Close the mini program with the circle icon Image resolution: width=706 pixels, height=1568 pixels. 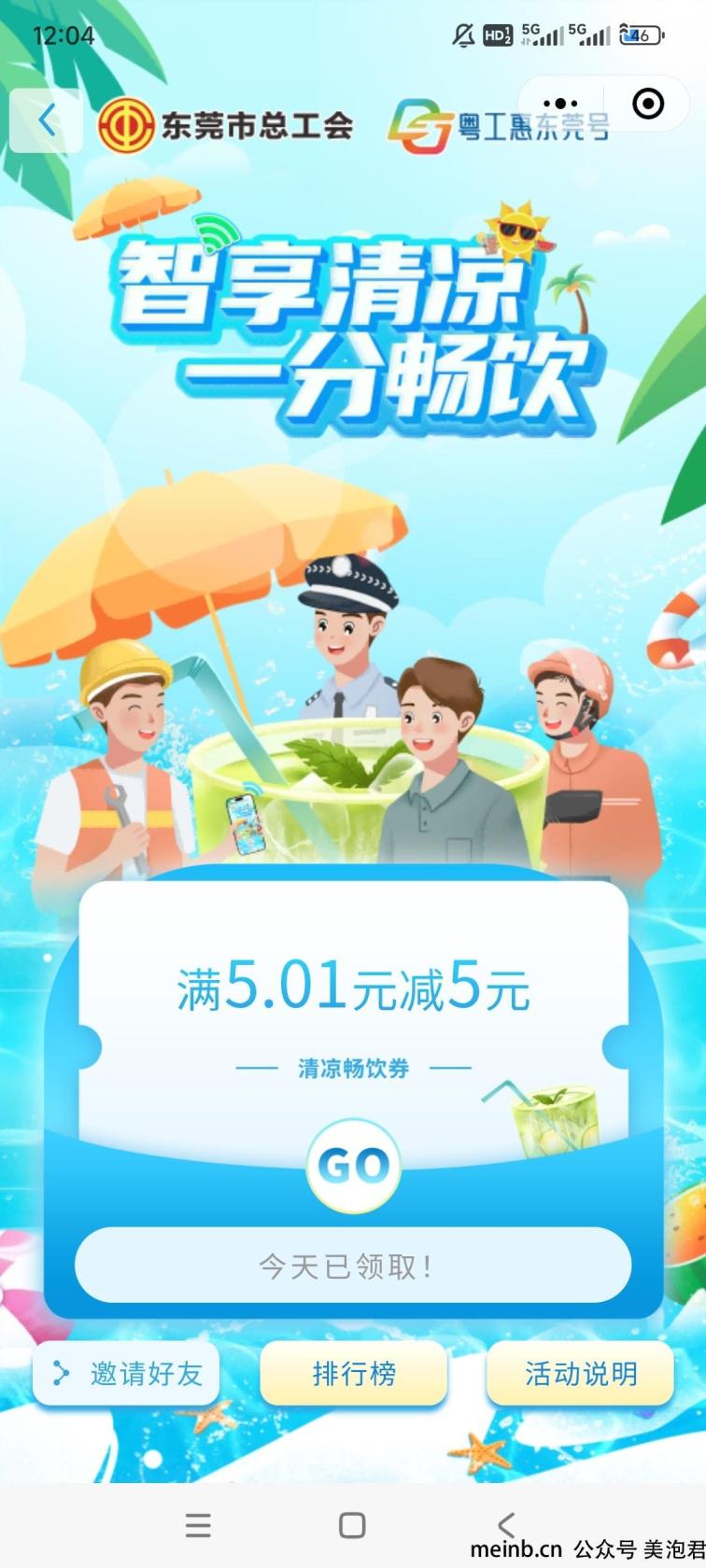tap(648, 104)
